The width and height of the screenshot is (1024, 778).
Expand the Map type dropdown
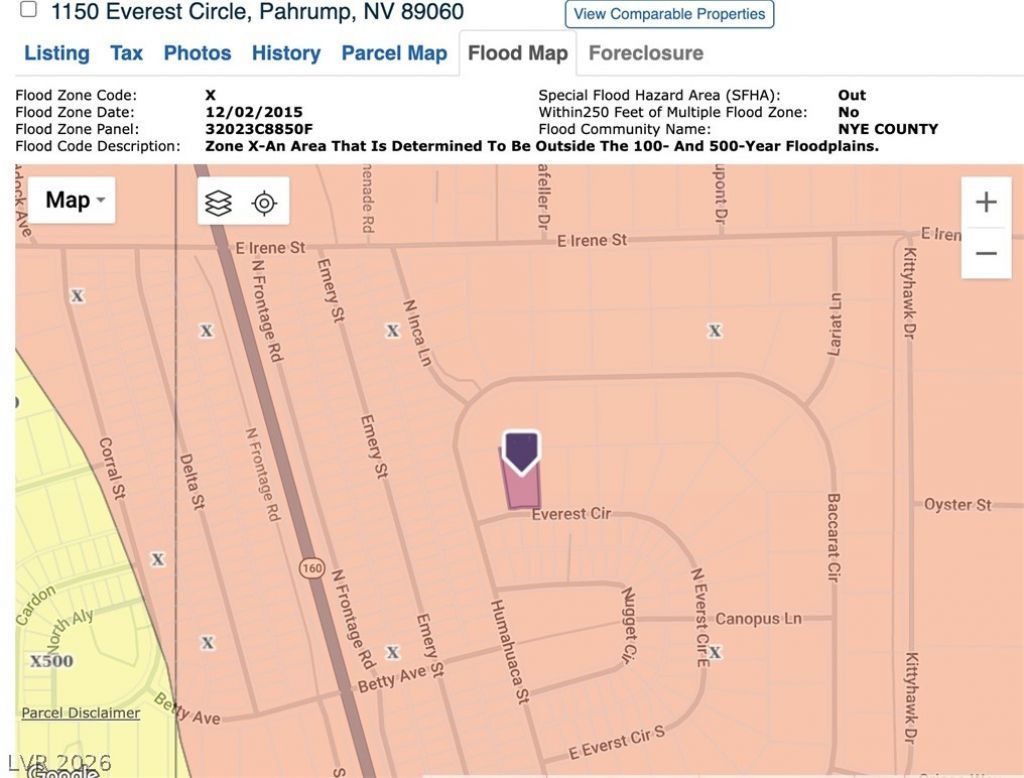tap(72, 200)
